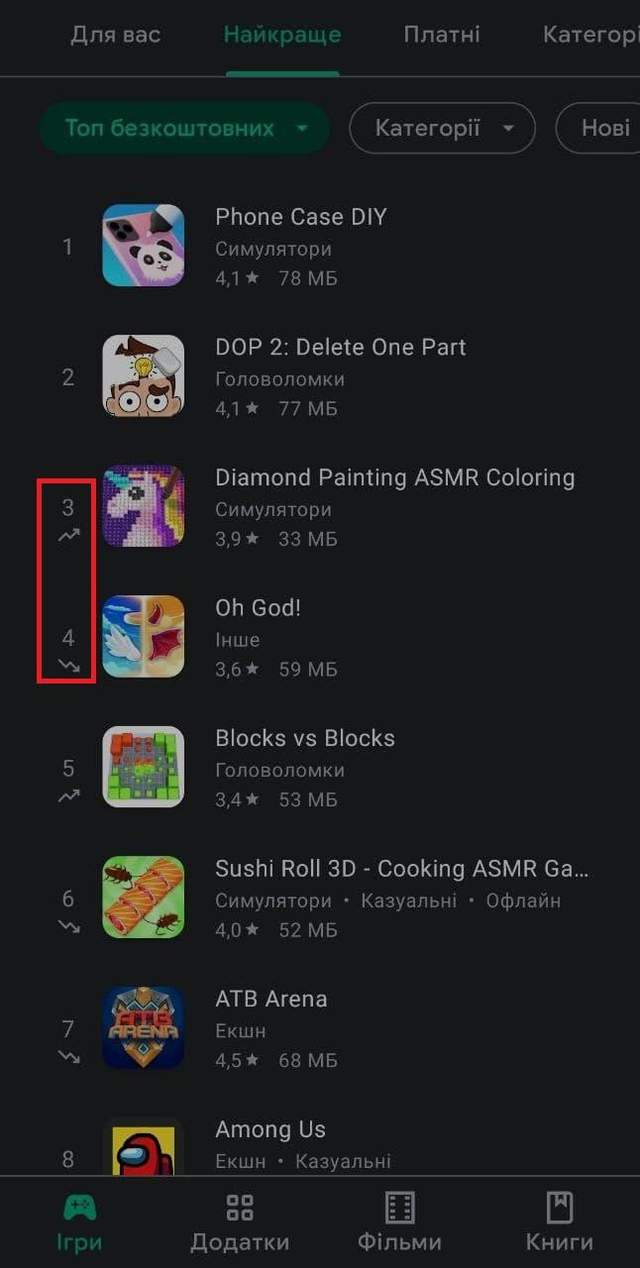Open the Oh God! game listing
The height and width of the screenshot is (1268, 640).
[258, 636]
